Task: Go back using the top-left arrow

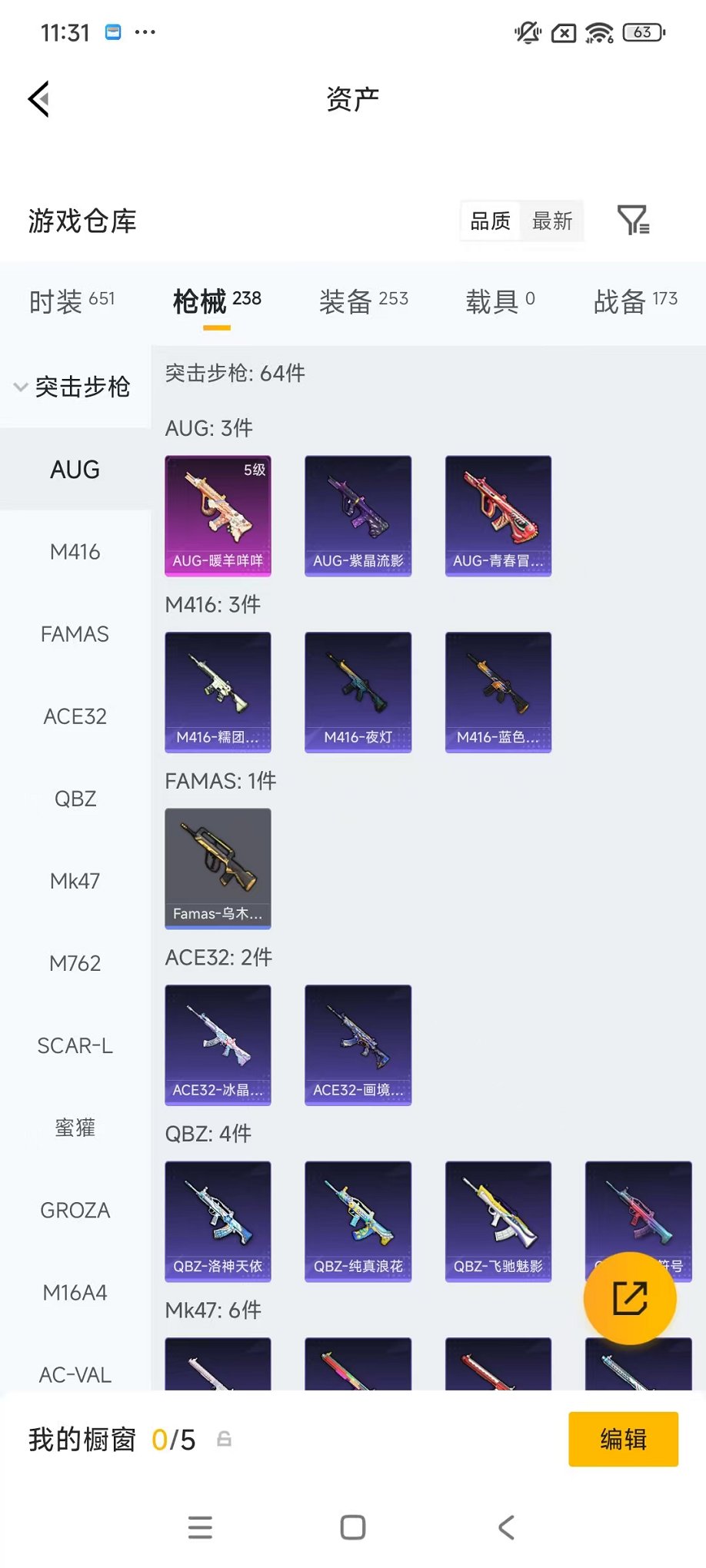Action: click(x=39, y=99)
